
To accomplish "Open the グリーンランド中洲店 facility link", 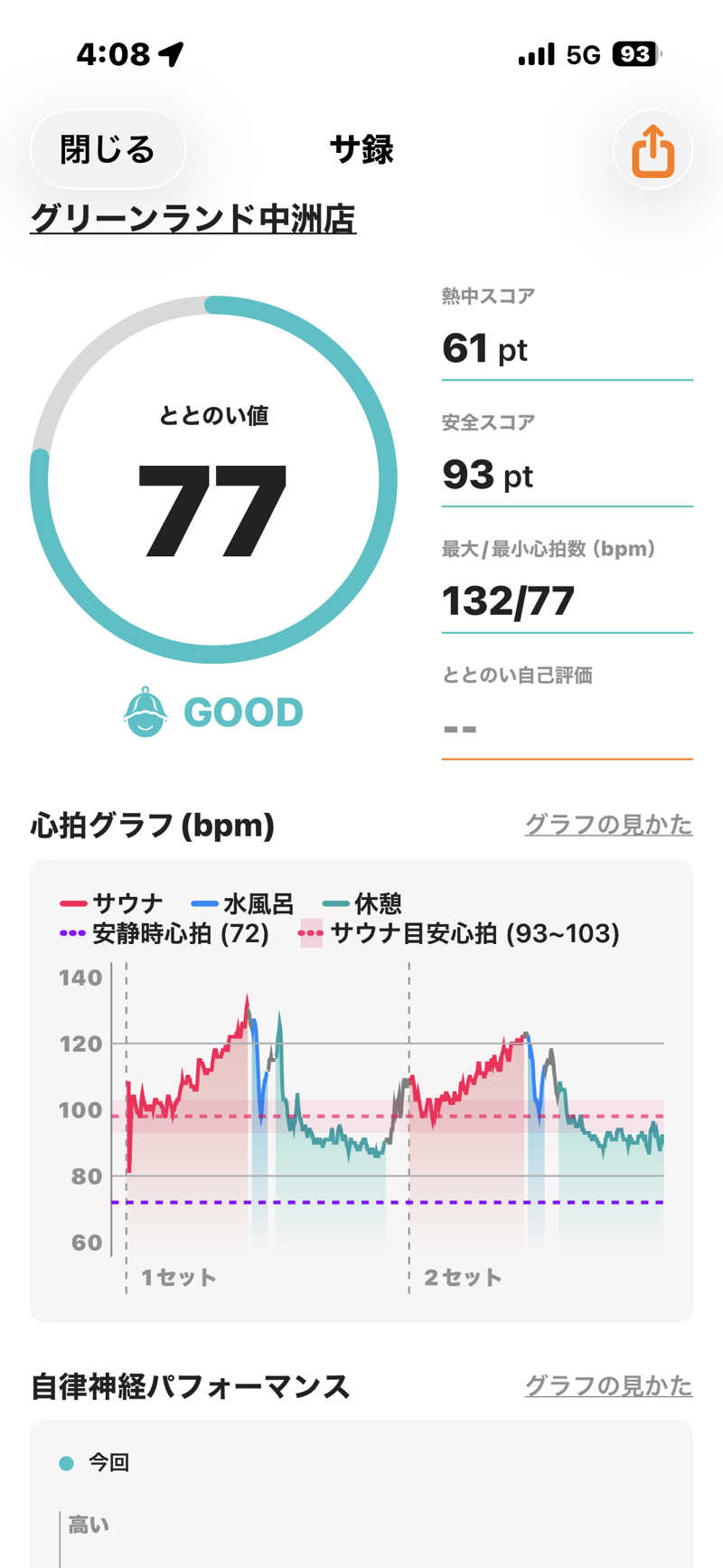I will coord(193,219).
